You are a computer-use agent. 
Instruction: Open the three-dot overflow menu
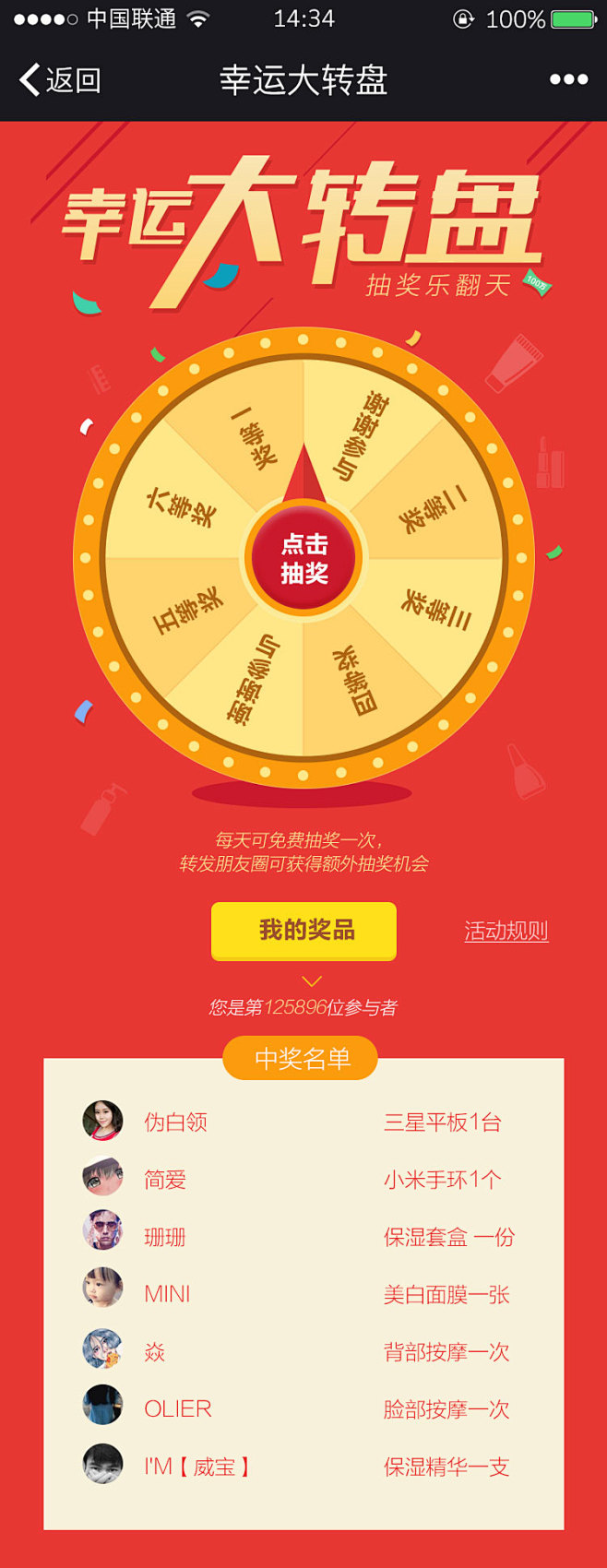tap(568, 80)
